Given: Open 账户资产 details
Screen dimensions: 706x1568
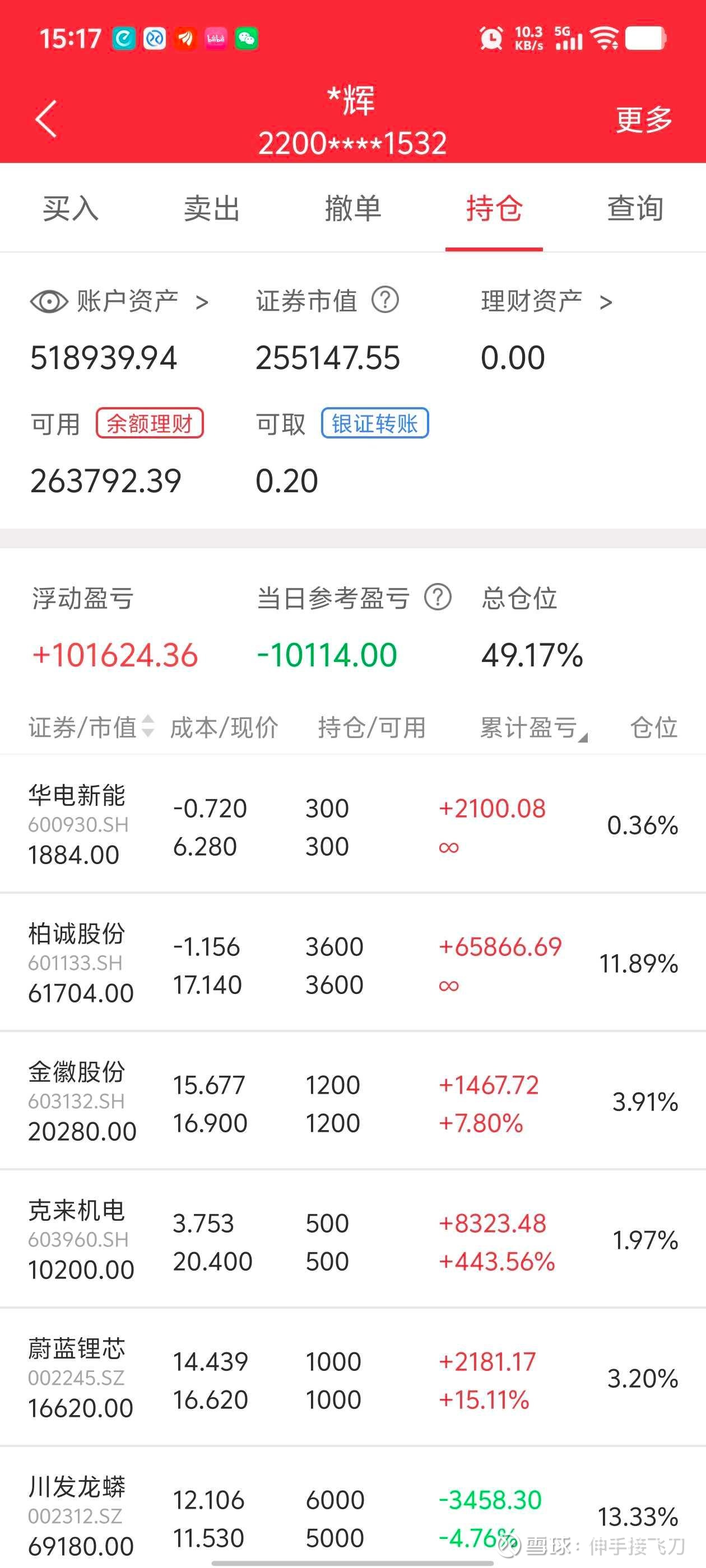Looking at the screenshot, I should click(141, 301).
